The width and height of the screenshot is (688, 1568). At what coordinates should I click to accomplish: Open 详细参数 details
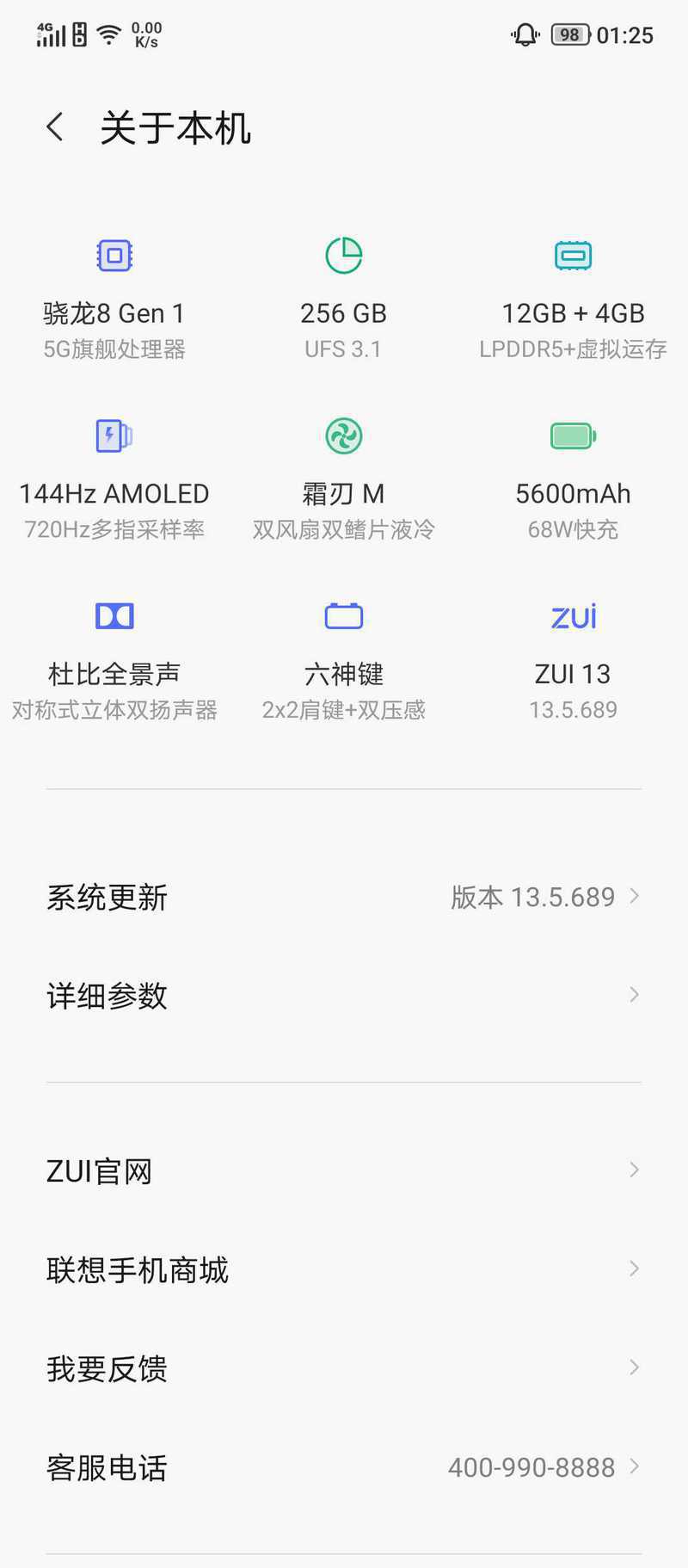[x=344, y=995]
